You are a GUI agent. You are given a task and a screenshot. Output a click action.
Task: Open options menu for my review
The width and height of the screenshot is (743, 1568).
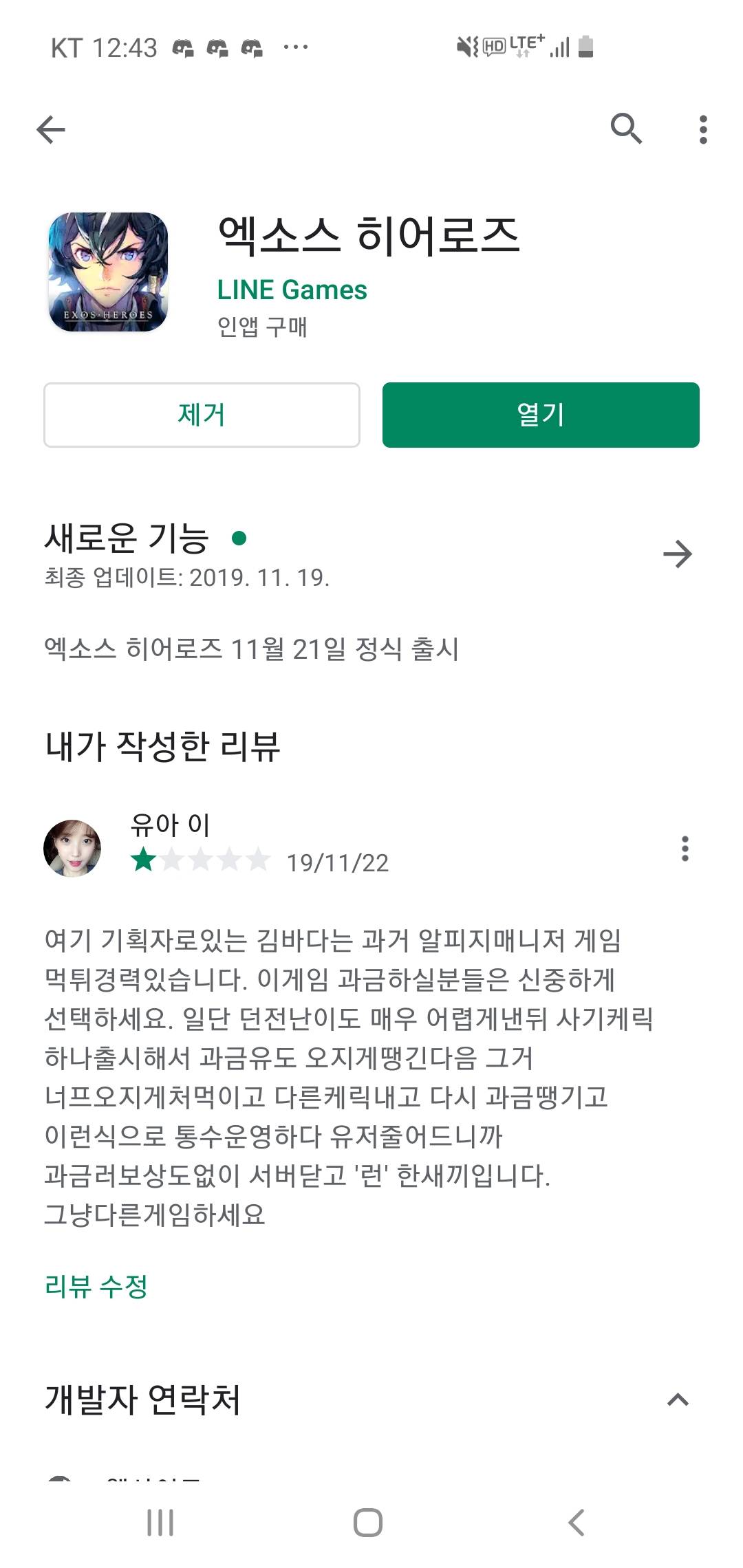coord(685,849)
